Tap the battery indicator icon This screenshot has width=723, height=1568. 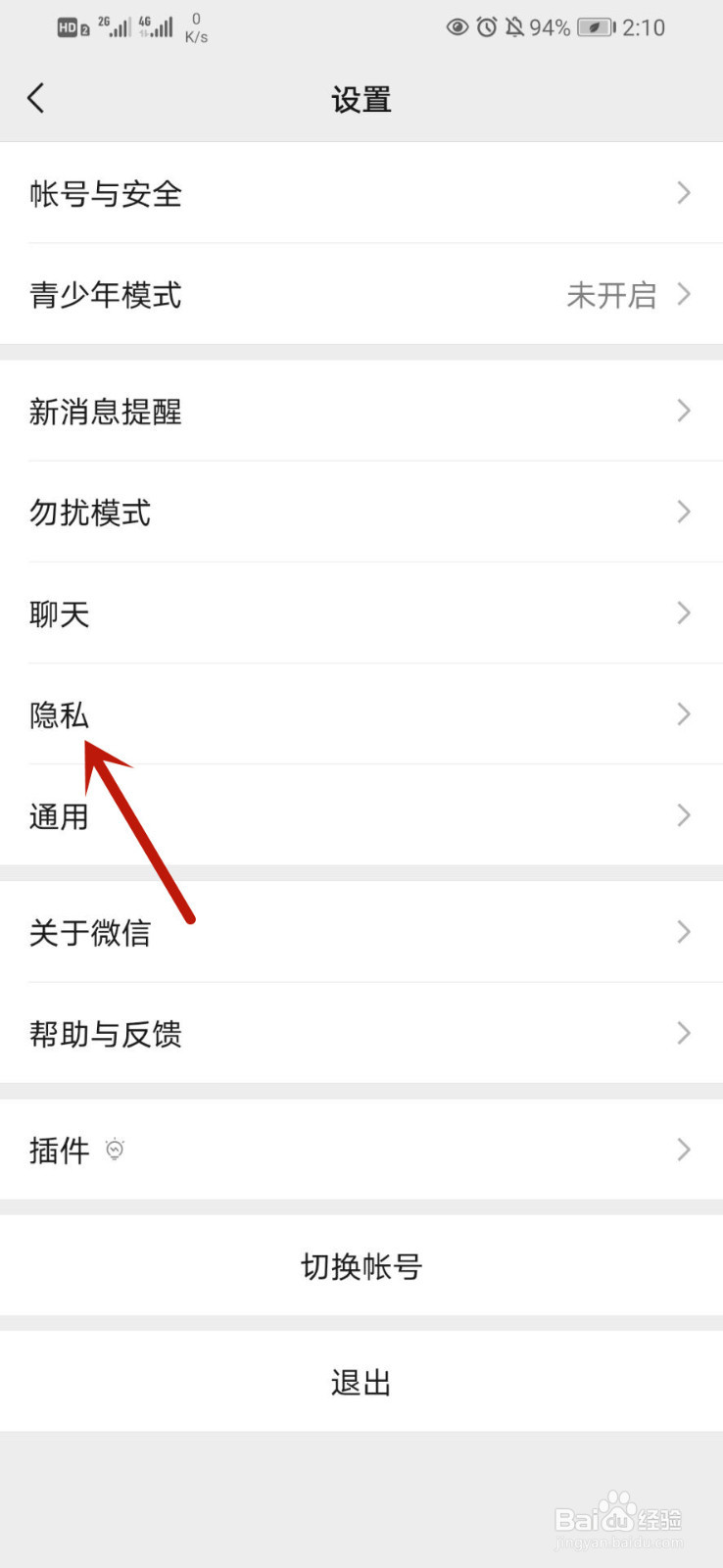tap(595, 27)
